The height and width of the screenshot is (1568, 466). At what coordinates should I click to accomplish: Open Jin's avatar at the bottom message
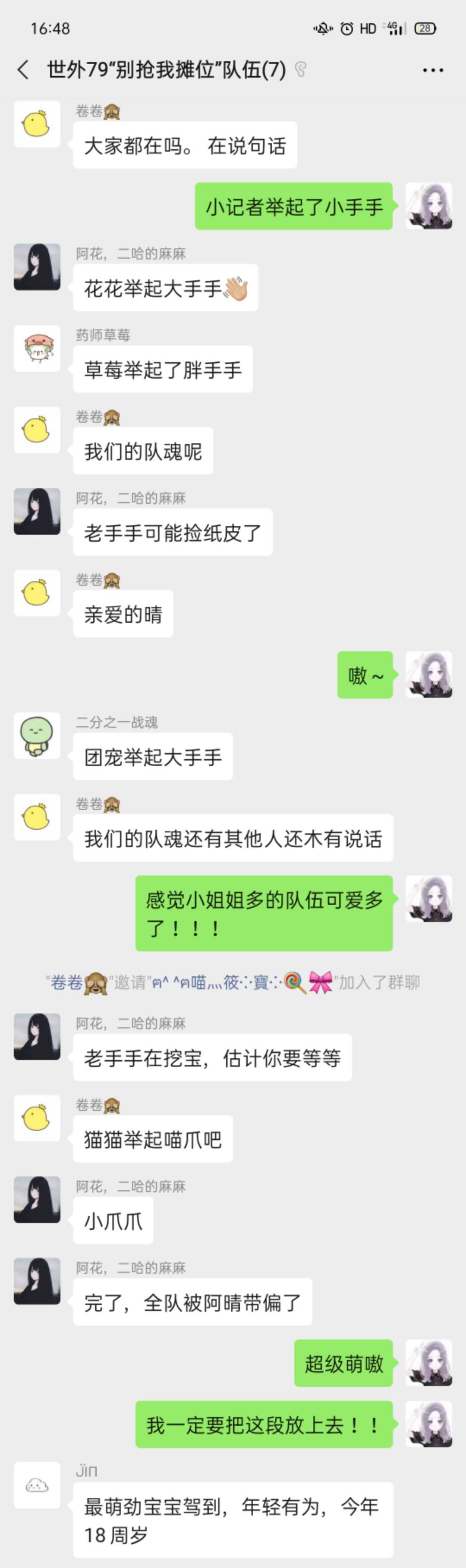[37, 1485]
